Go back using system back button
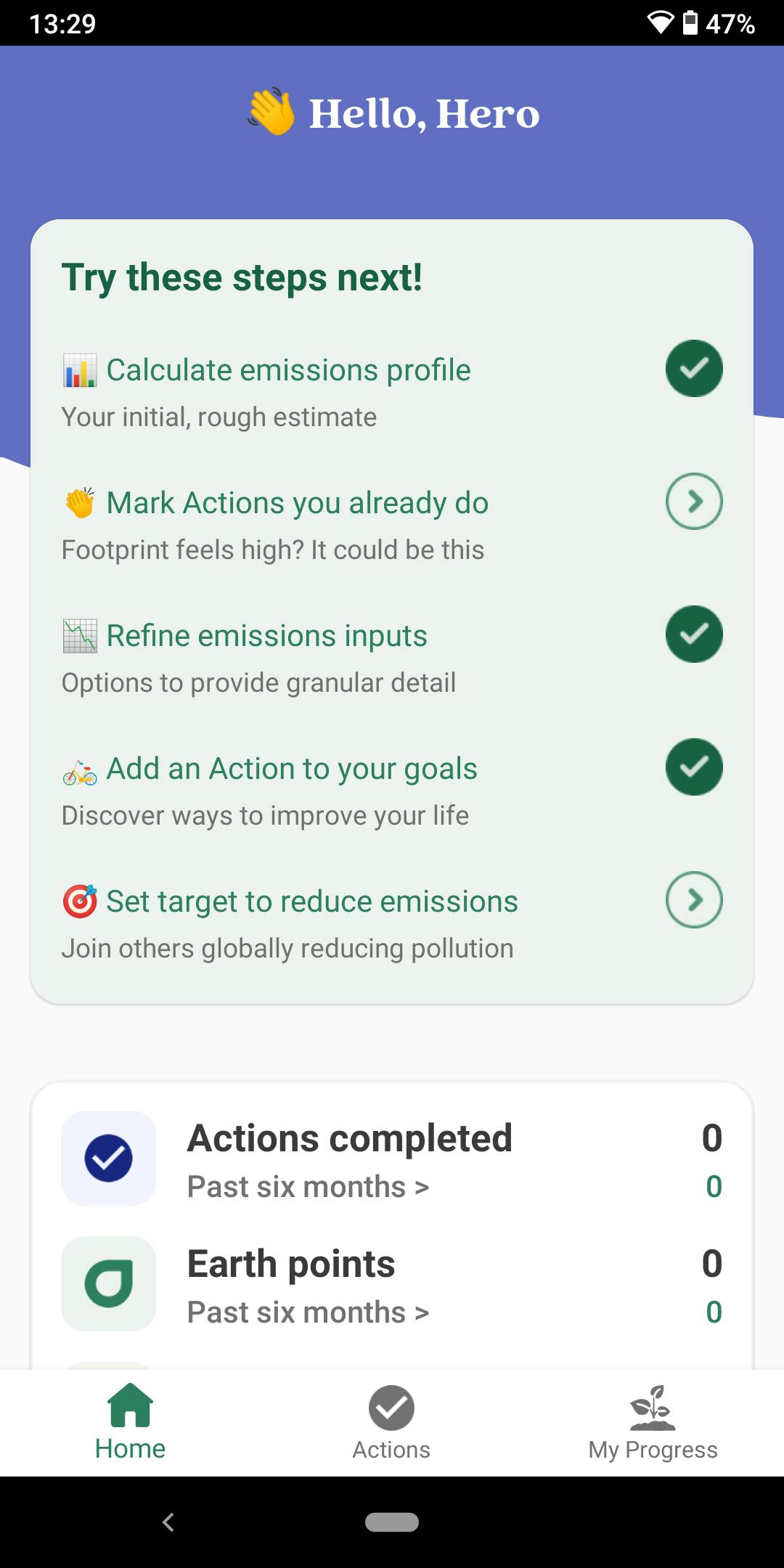Viewport: 784px width, 1568px height. pos(168,1522)
